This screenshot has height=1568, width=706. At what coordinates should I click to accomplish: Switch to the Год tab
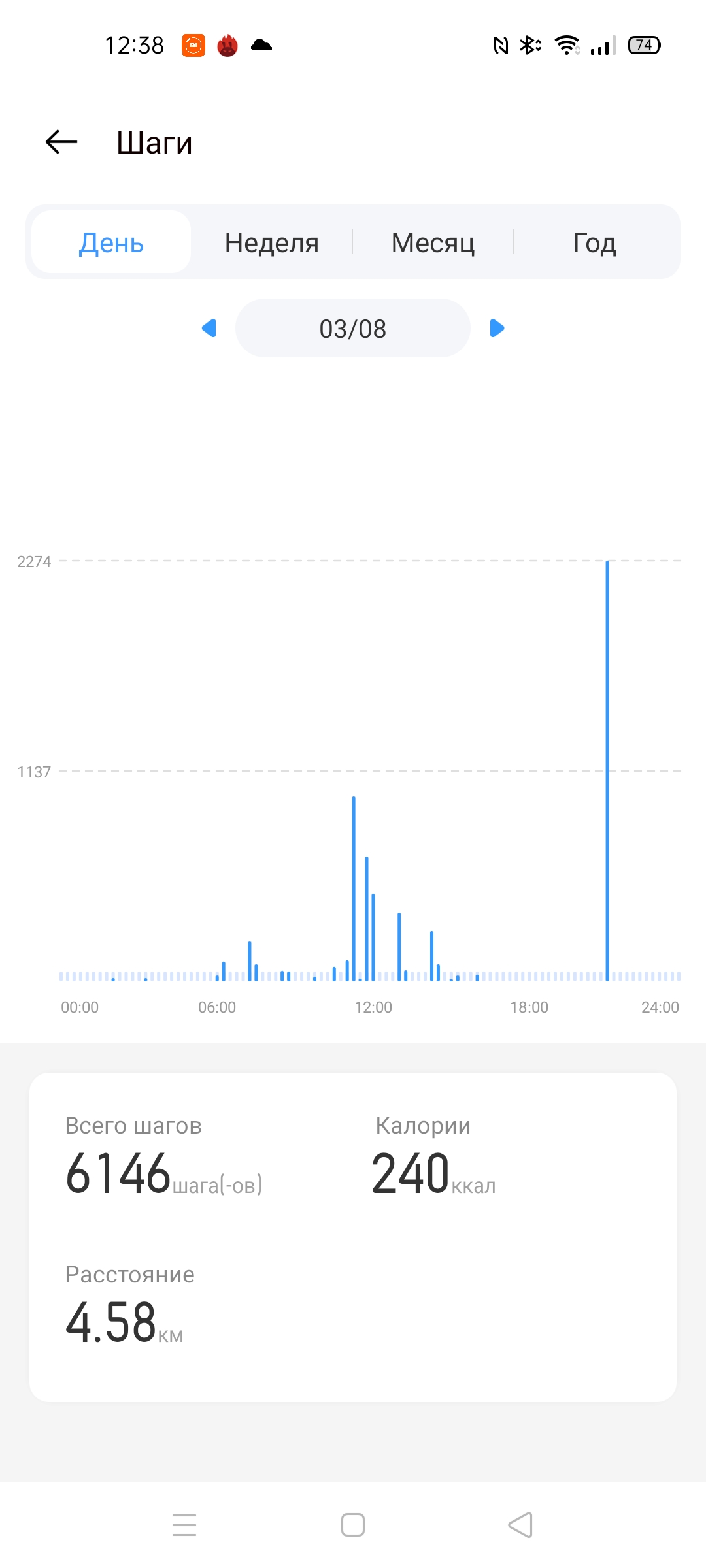(594, 242)
